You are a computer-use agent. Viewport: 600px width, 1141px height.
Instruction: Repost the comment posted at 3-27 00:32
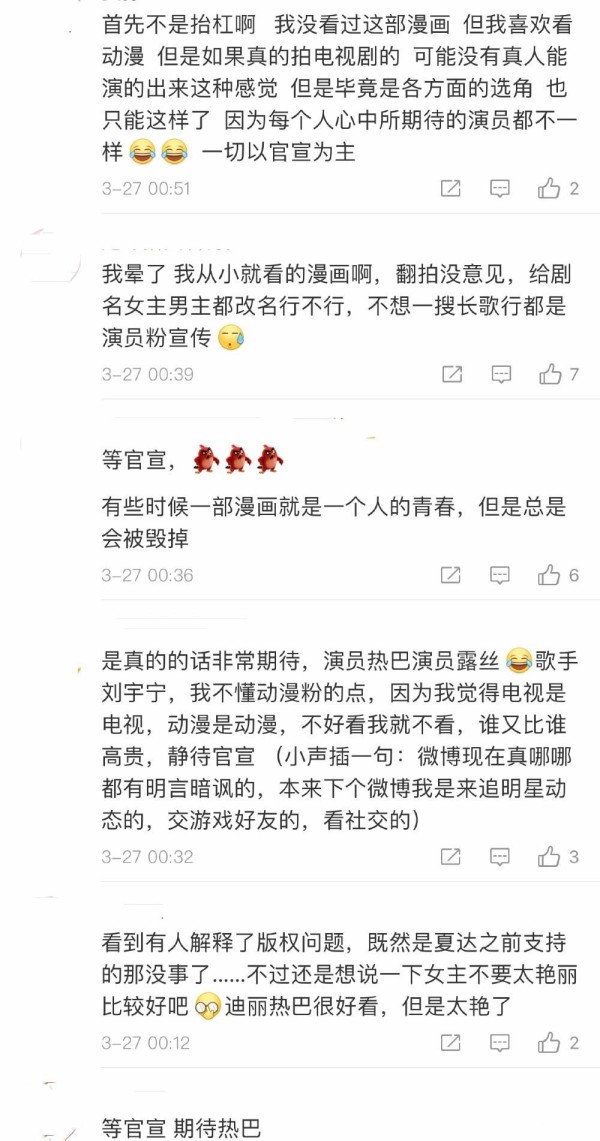pos(451,856)
